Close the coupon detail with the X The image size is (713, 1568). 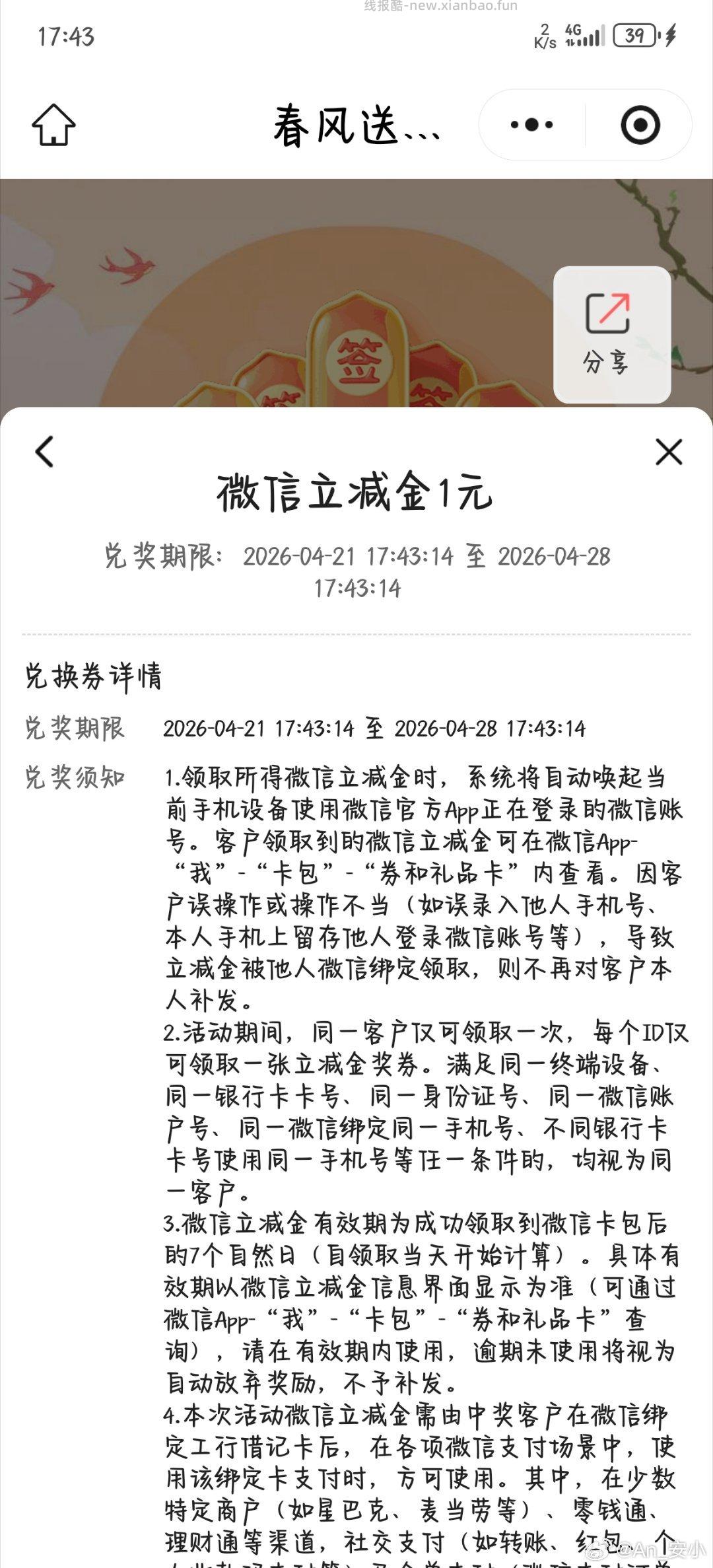coord(669,450)
